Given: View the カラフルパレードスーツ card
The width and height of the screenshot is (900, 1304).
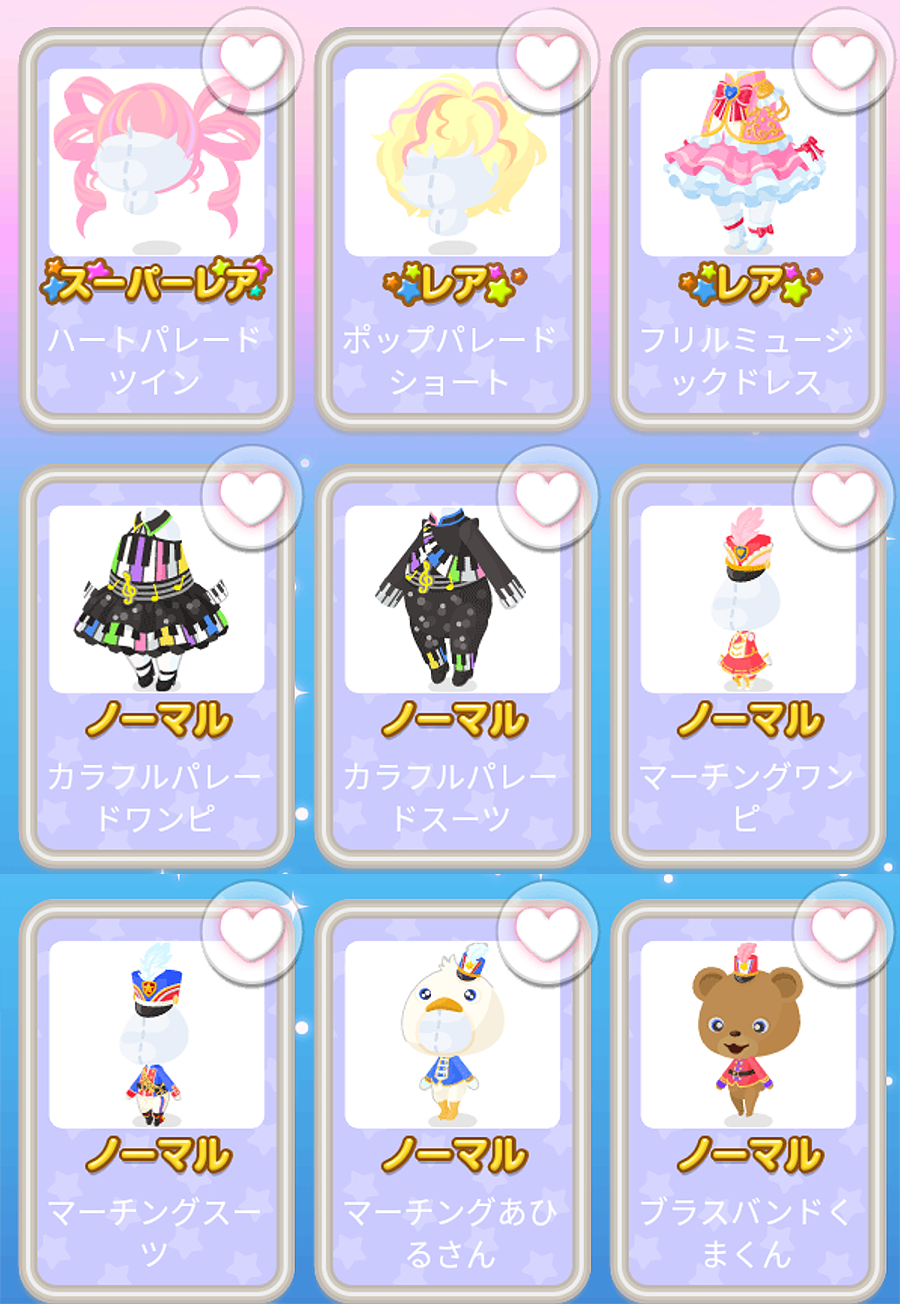Looking at the screenshot, I should (x=452, y=680).
